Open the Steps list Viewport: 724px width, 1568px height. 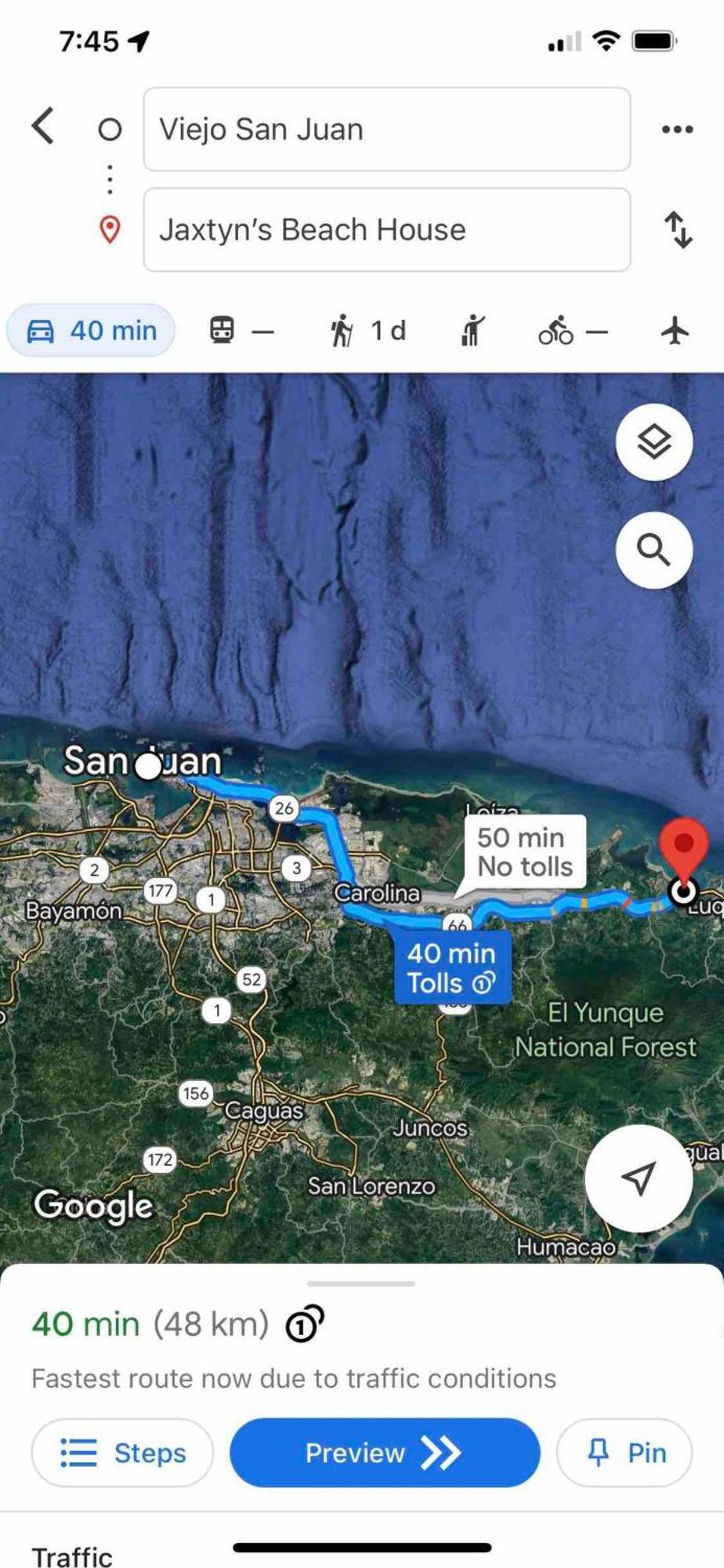pyautogui.click(x=122, y=1453)
